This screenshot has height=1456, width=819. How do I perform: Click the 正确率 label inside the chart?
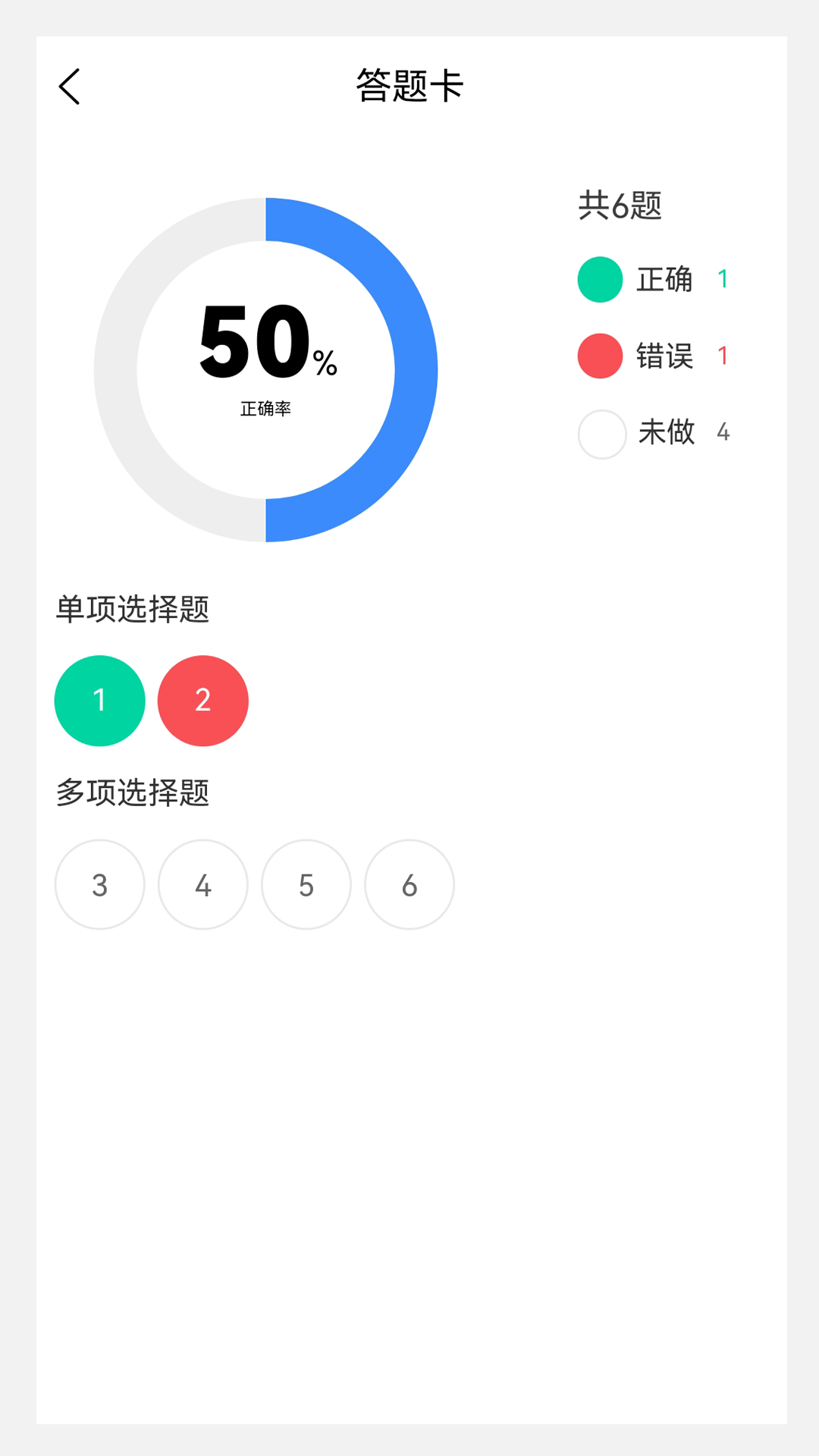point(265,408)
